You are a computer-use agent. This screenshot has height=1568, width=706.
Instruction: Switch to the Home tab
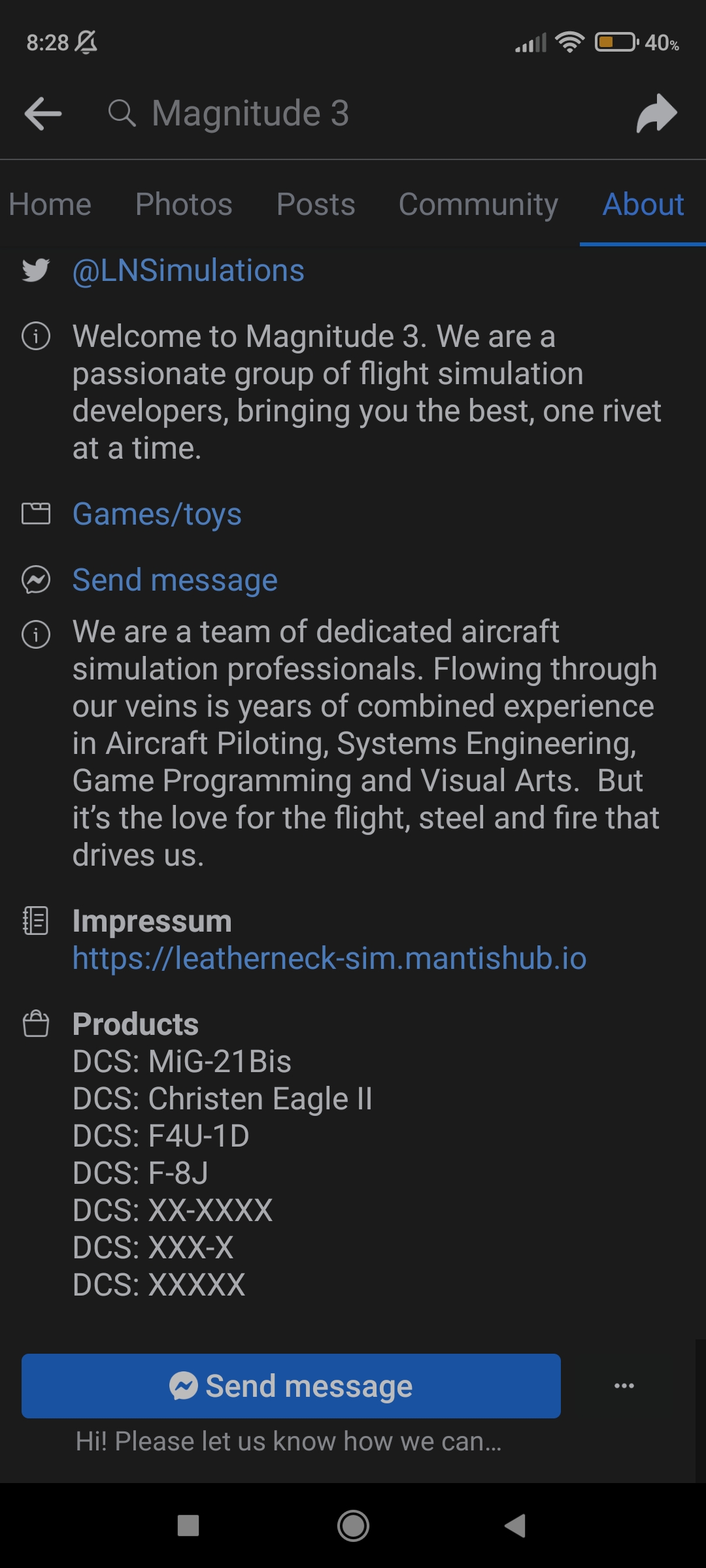coord(50,204)
